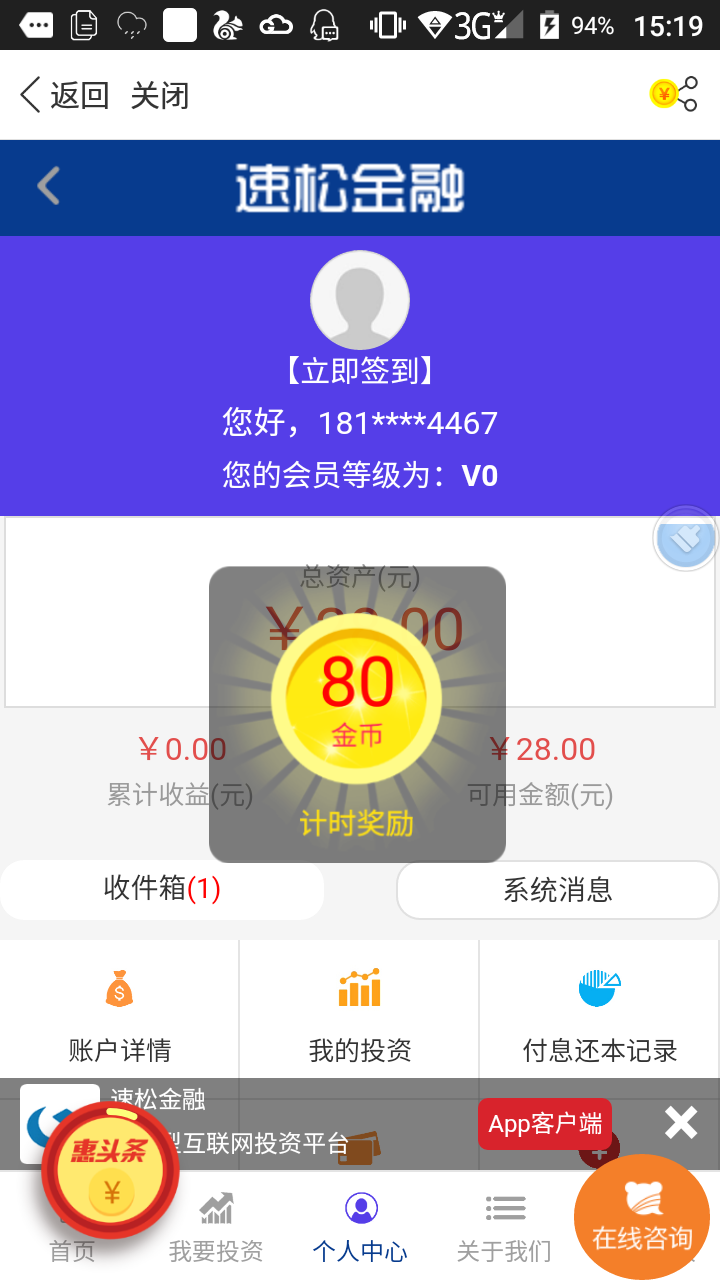
Task: Open 付息还本记录 repayment records
Action: 600,1015
